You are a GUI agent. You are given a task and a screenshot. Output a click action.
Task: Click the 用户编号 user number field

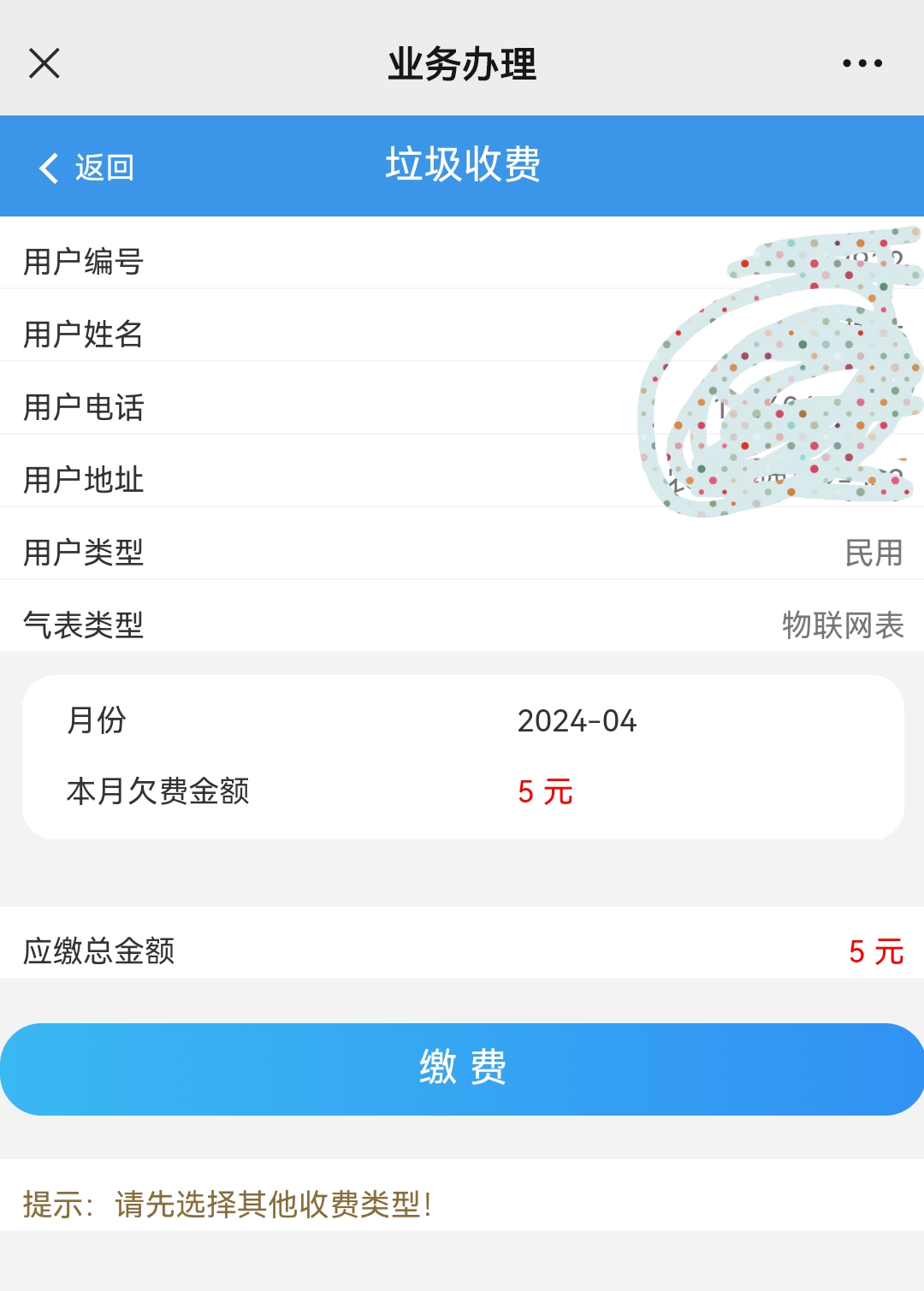pyautogui.click(x=83, y=264)
